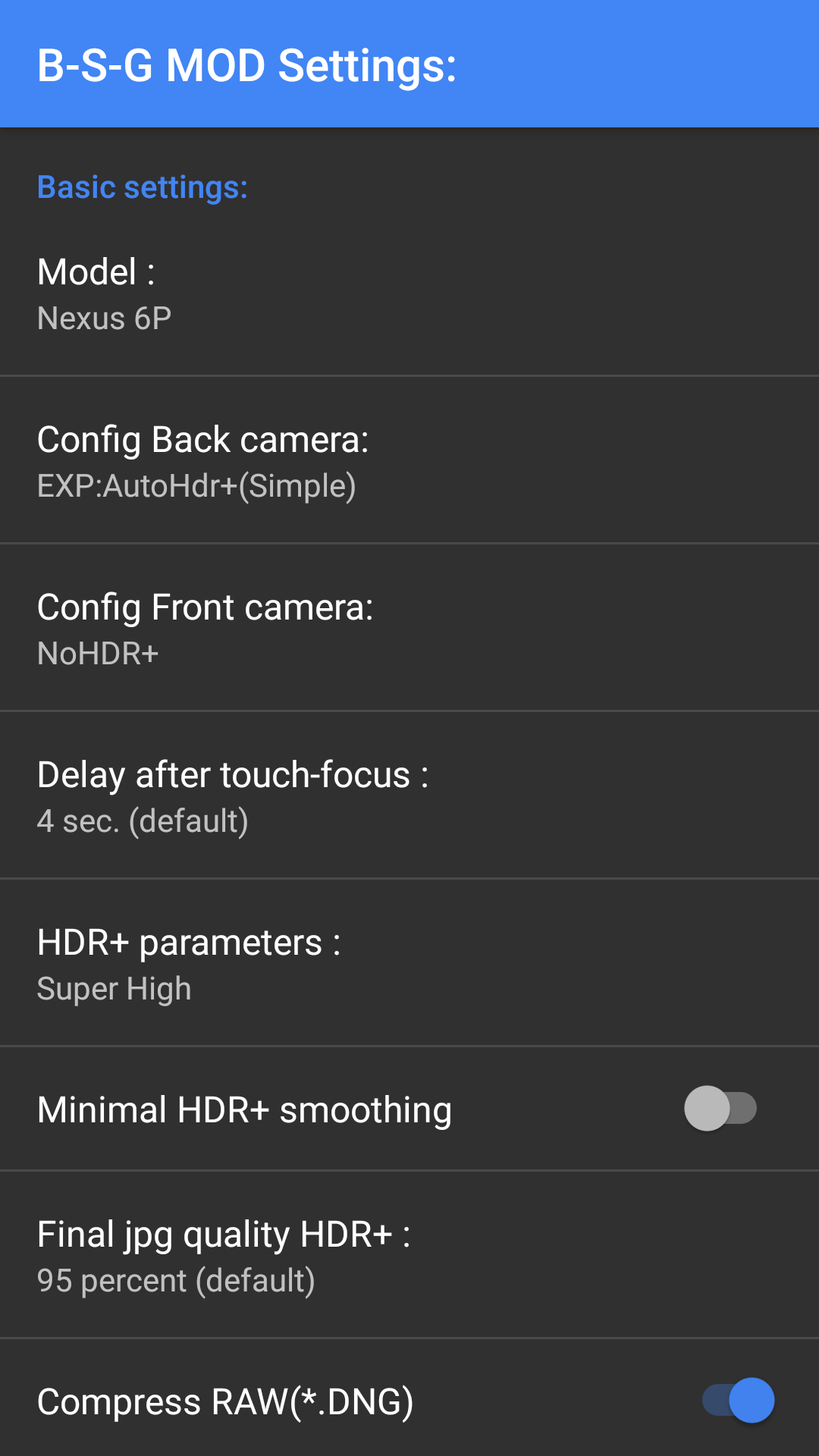The image size is (819, 1456).
Task: Open the Model setting showing Nexus 6P
Action: coord(409,294)
